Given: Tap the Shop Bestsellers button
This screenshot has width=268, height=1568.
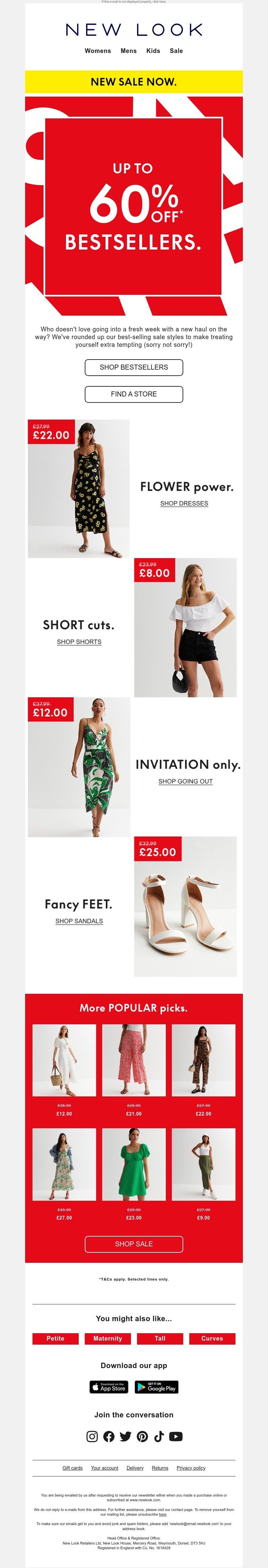Looking at the screenshot, I should (x=134, y=367).
